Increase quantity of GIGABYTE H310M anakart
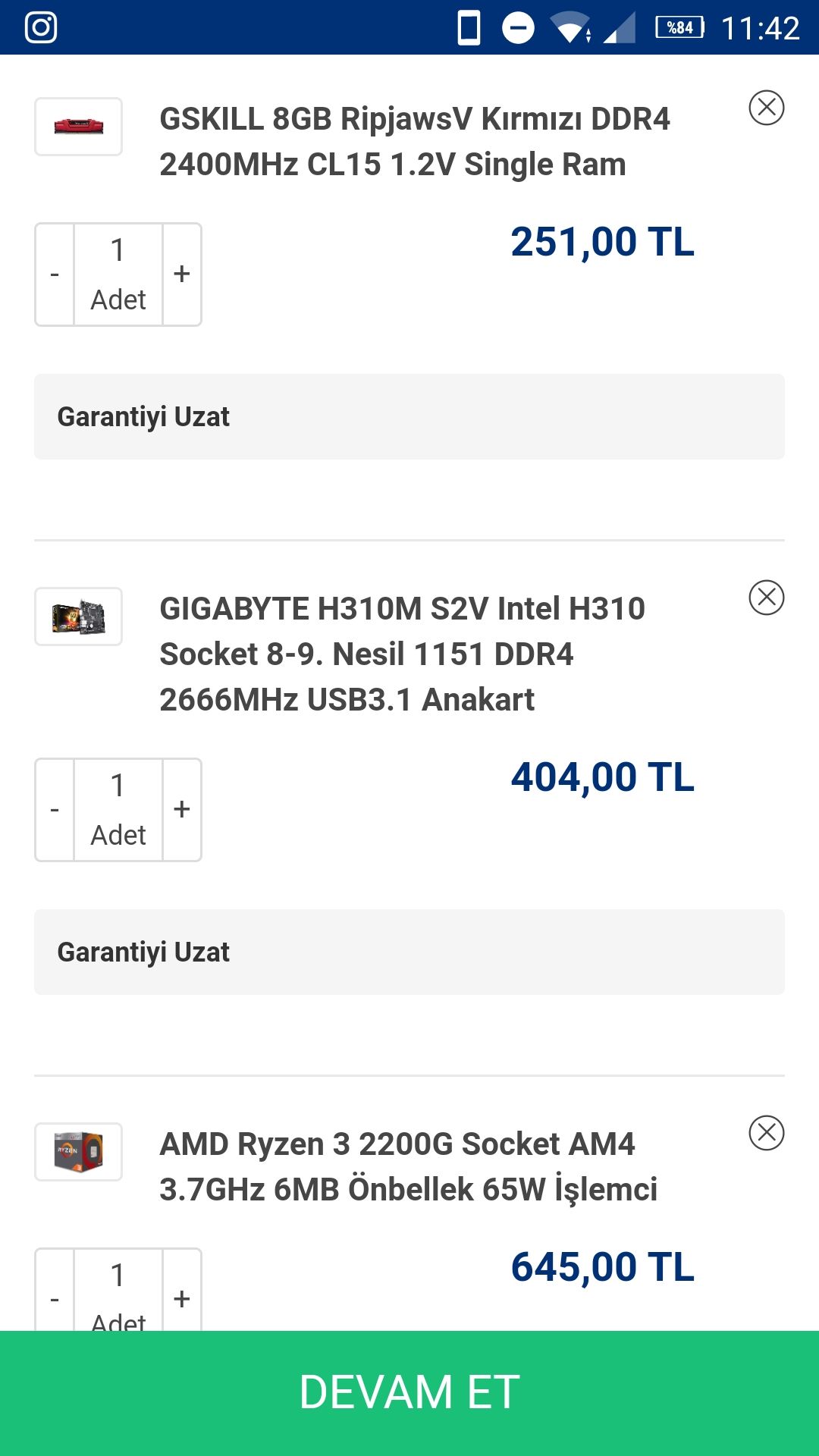 (182, 810)
